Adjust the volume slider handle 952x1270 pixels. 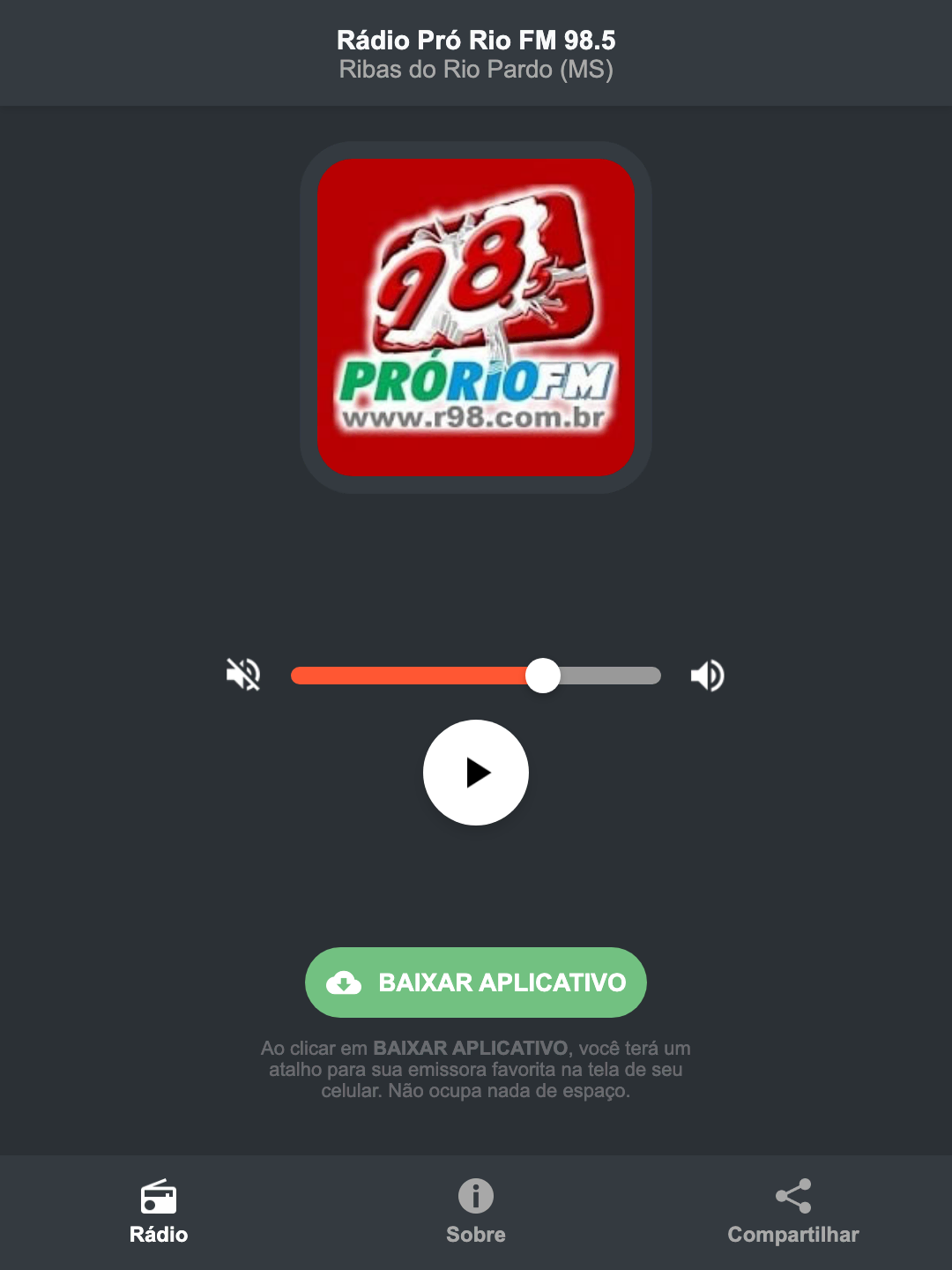click(543, 675)
